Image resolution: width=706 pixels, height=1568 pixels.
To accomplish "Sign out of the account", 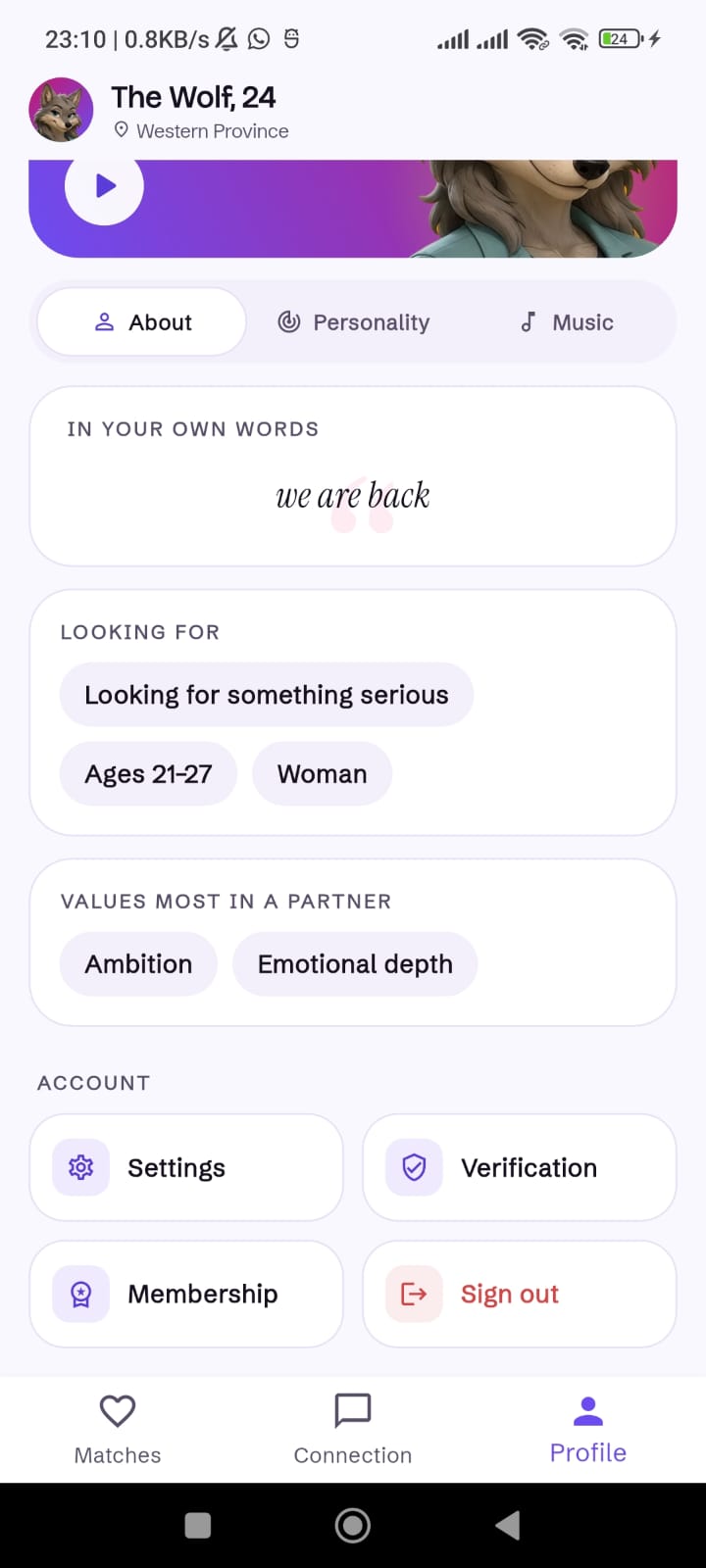I will coord(520,1294).
